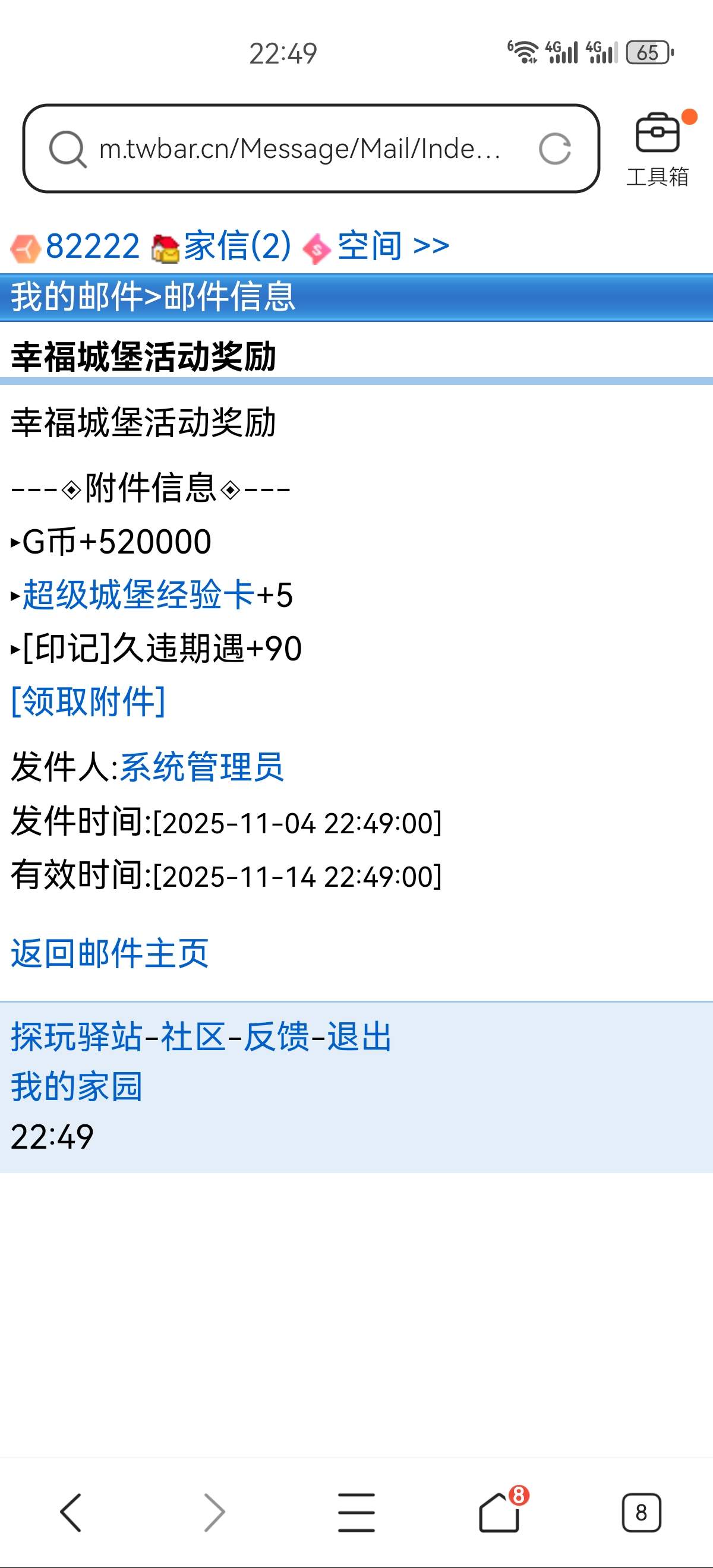Open the 82222 link
The width and height of the screenshot is (713, 1568).
[x=92, y=246]
